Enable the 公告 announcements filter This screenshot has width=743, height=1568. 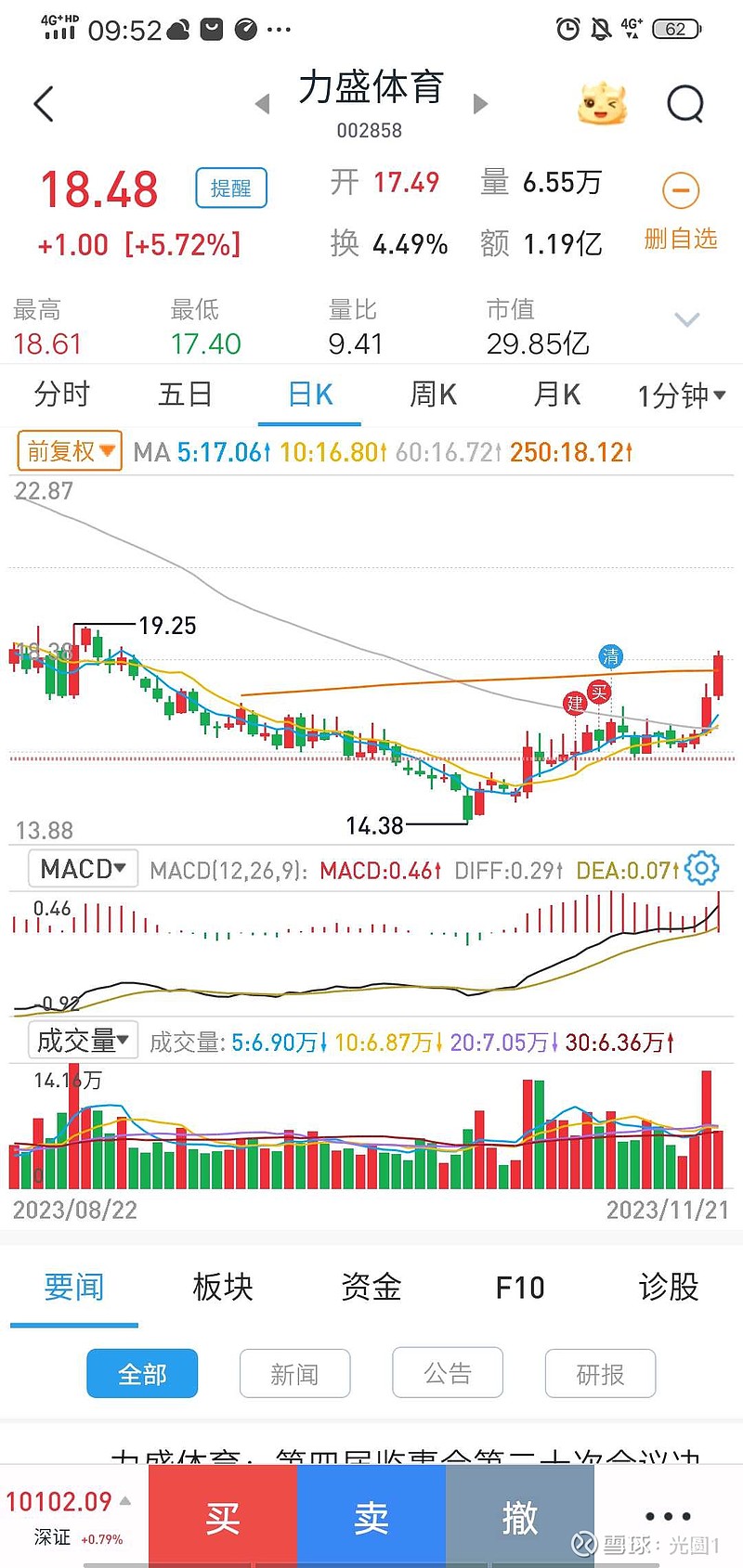click(448, 1373)
